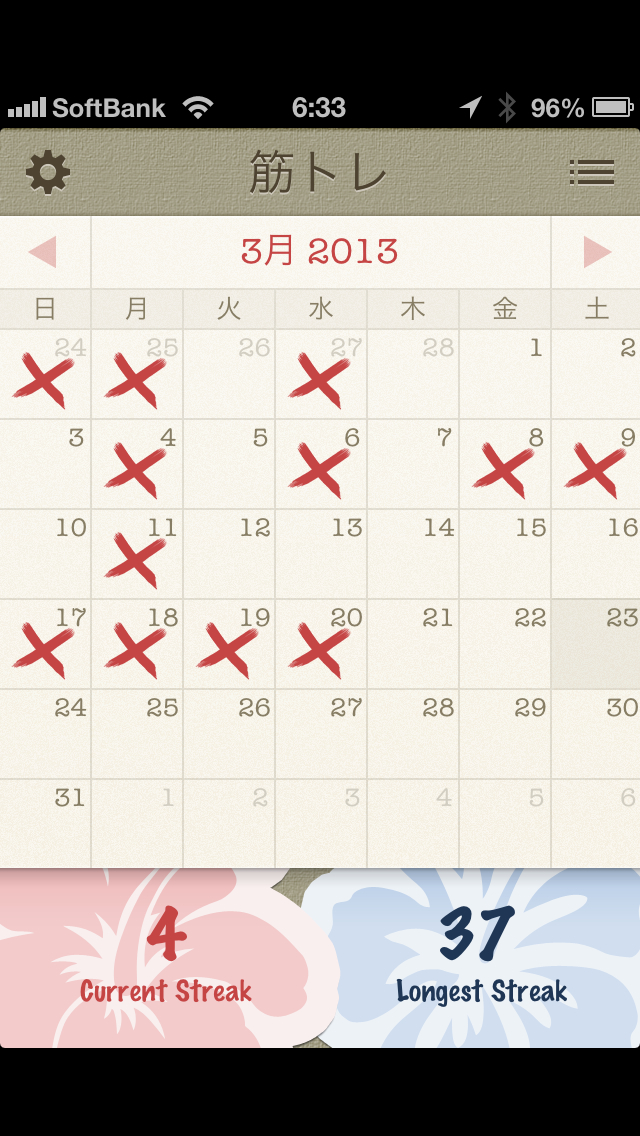
Task: Toggle the cross on March 6
Action: point(320,464)
